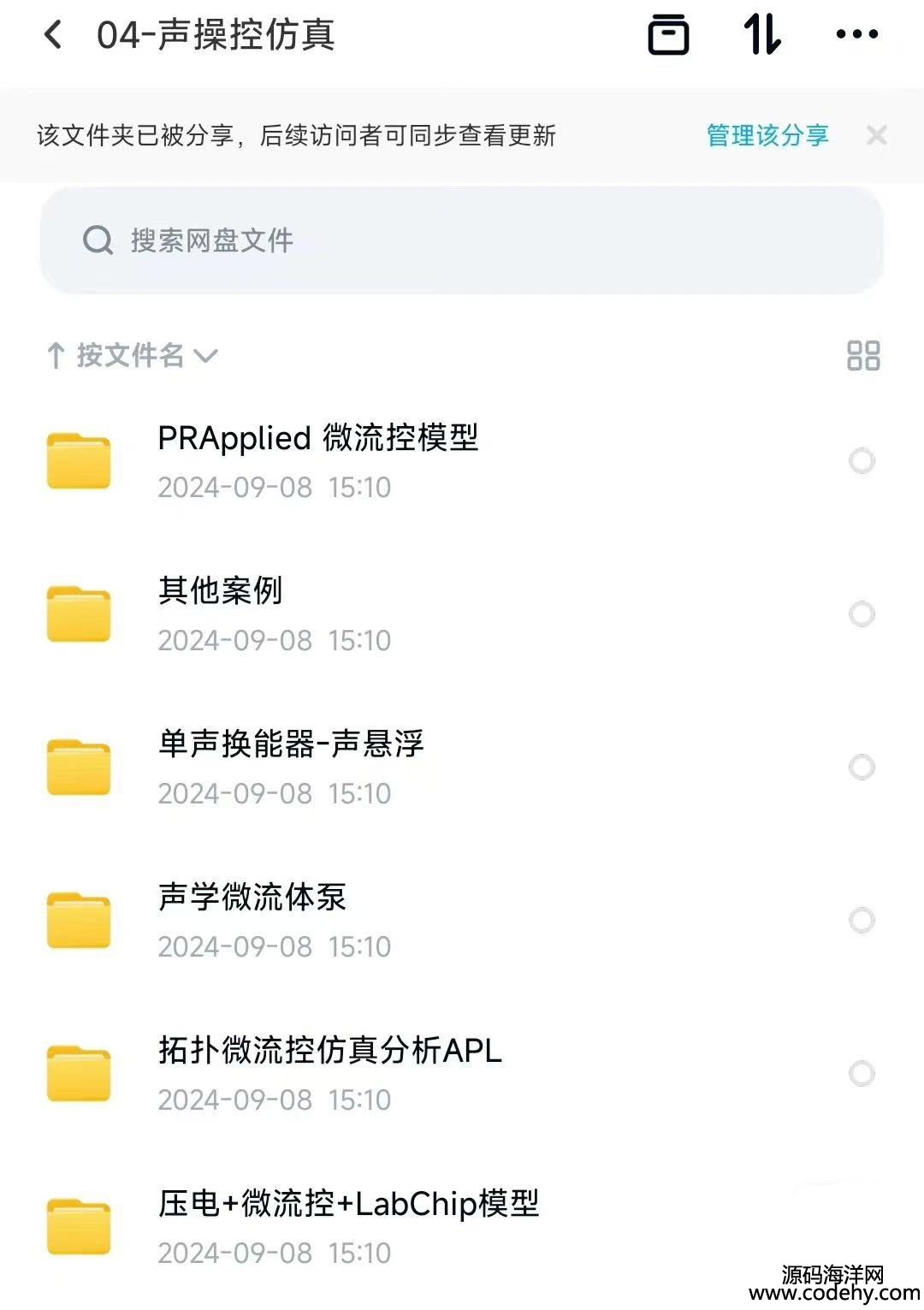Screen dimensions: 924x1310
Task: Select the 单声换能器-声悬浮 folder circle
Action: 862,768
